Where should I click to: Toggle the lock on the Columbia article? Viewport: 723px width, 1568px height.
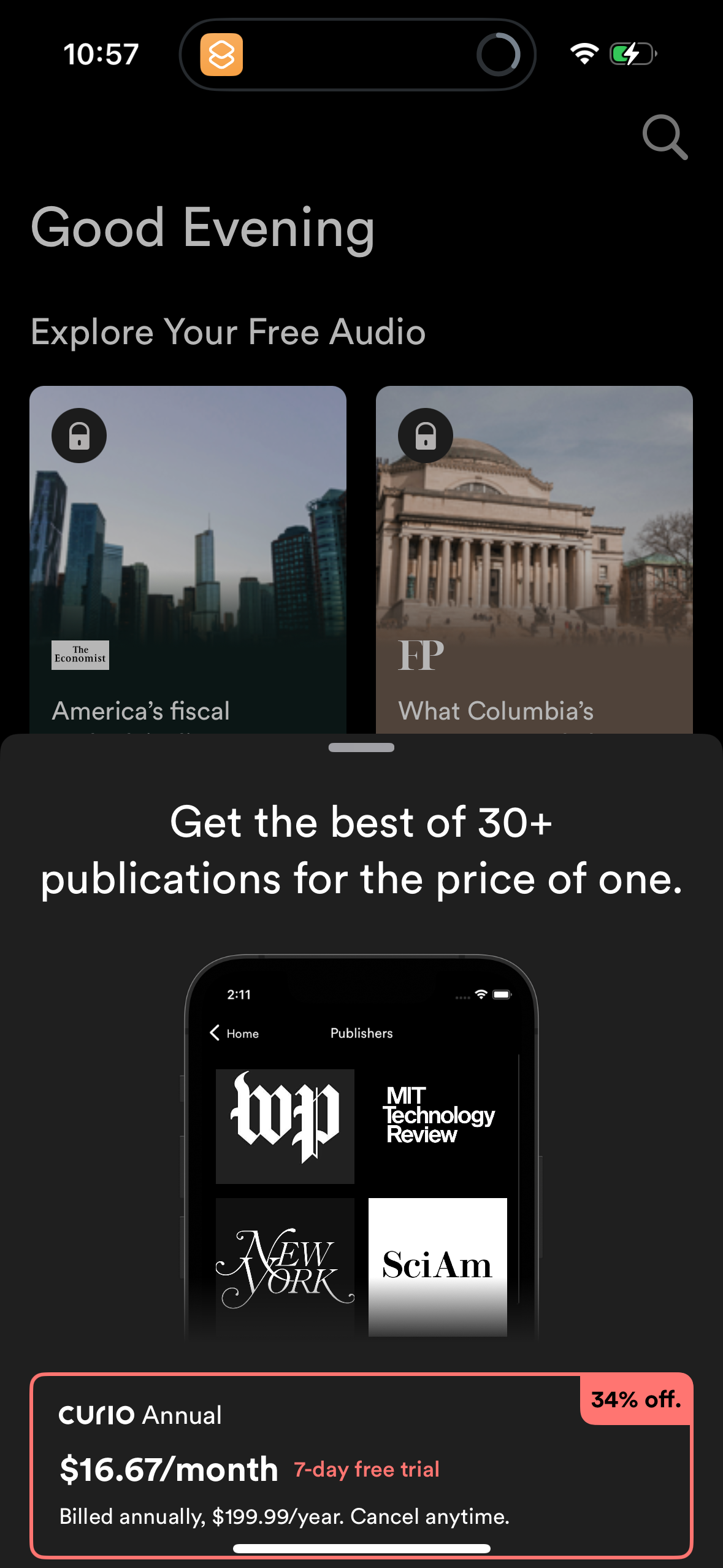pos(426,436)
